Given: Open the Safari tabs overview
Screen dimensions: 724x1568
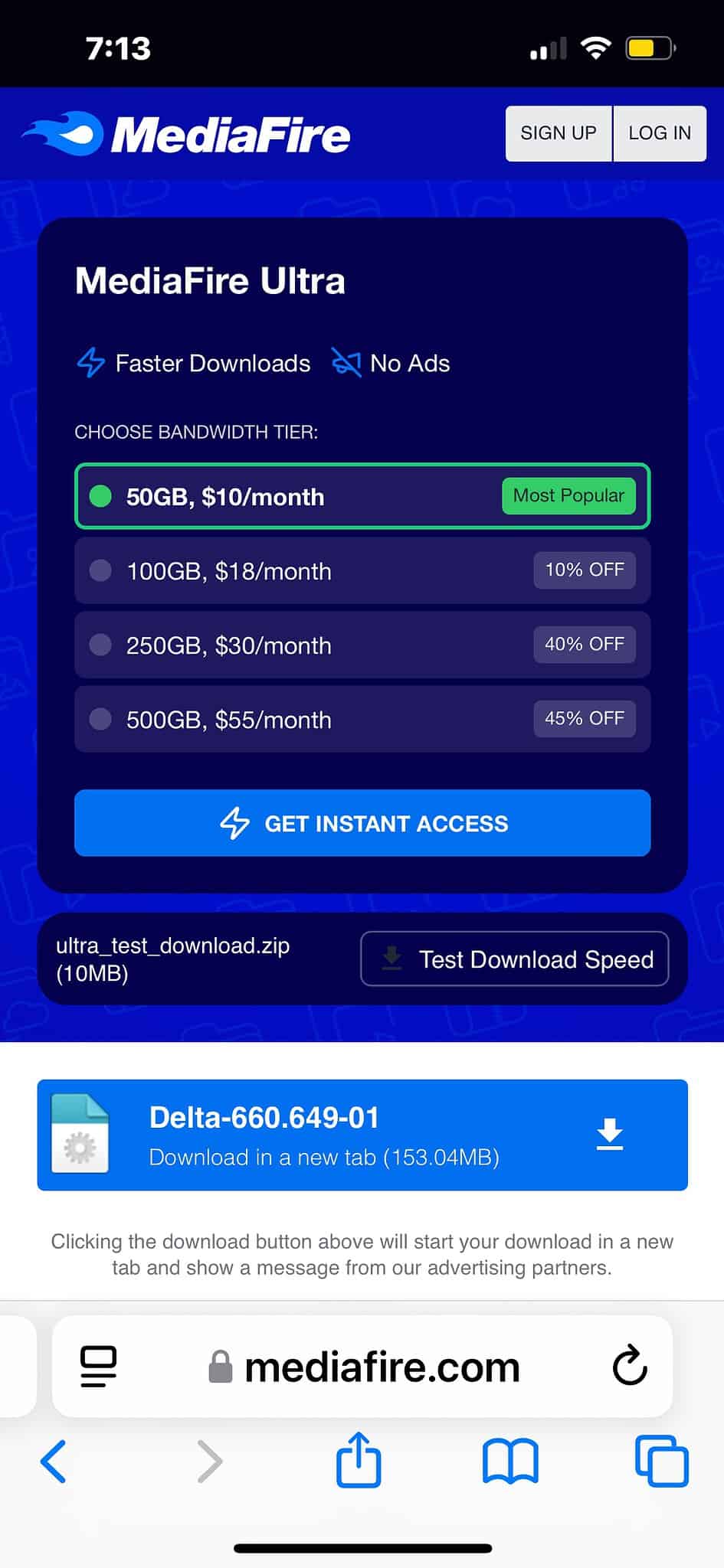Looking at the screenshot, I should [x=662, y=1461].
